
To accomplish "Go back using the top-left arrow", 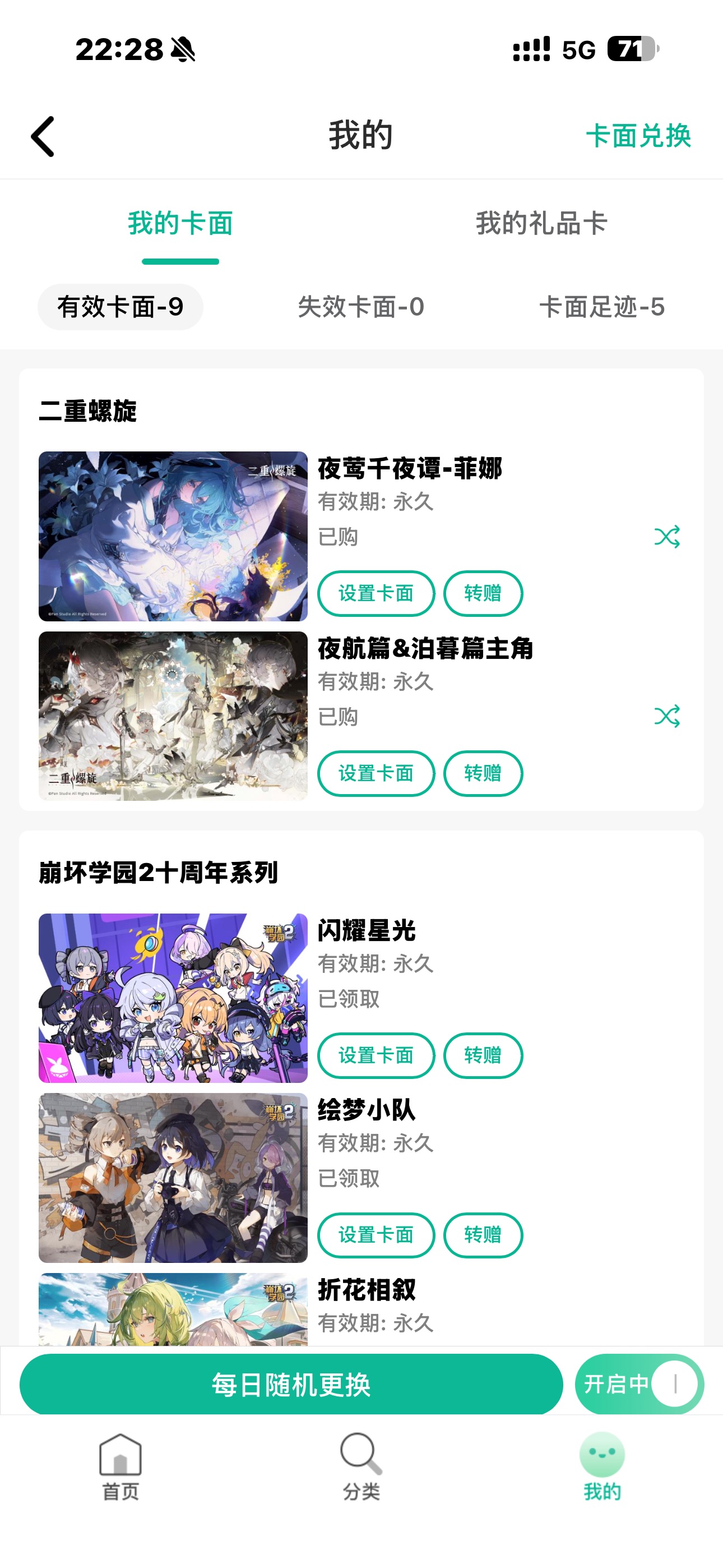I will 43,136.
